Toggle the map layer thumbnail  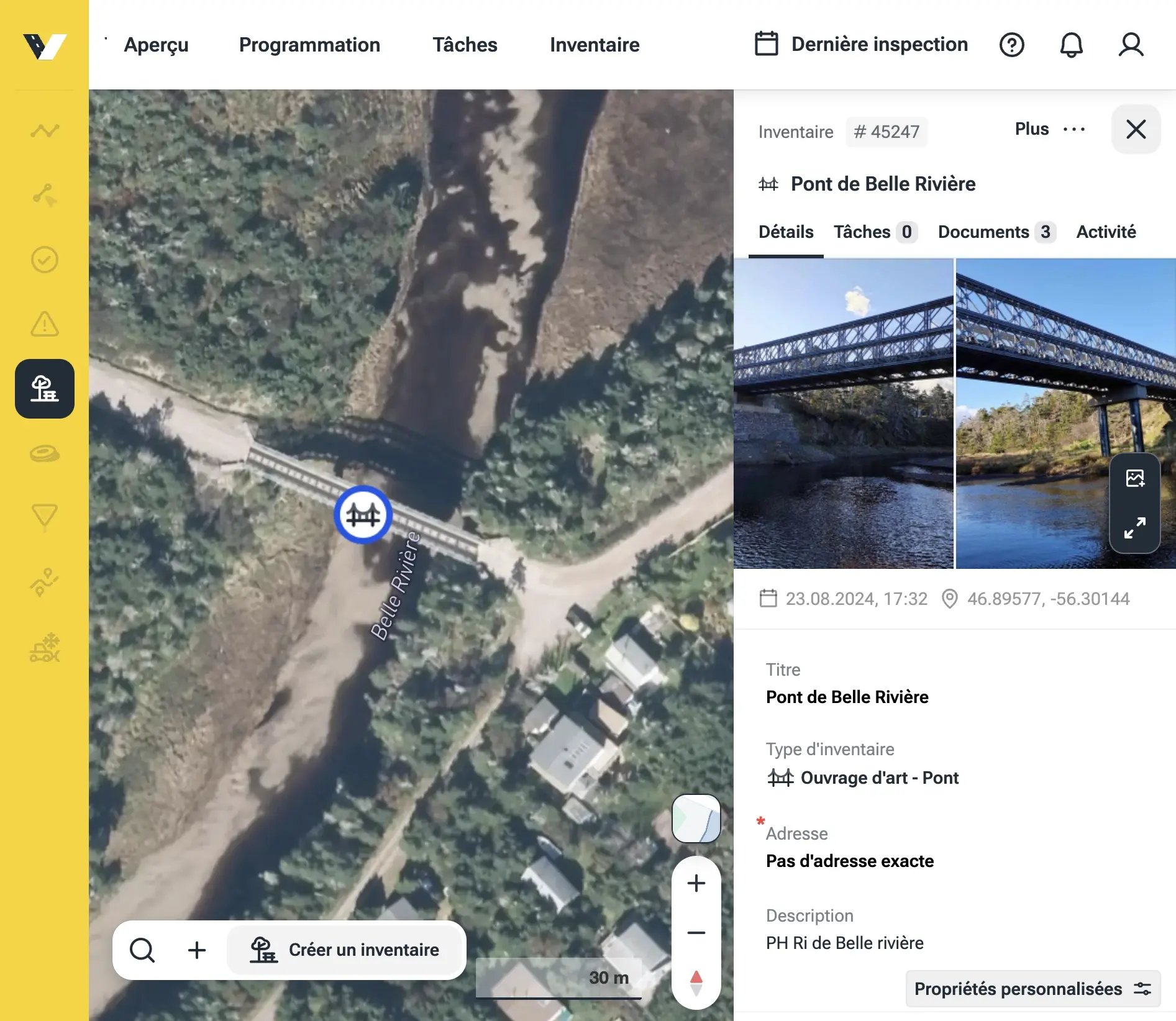point(696,819)
